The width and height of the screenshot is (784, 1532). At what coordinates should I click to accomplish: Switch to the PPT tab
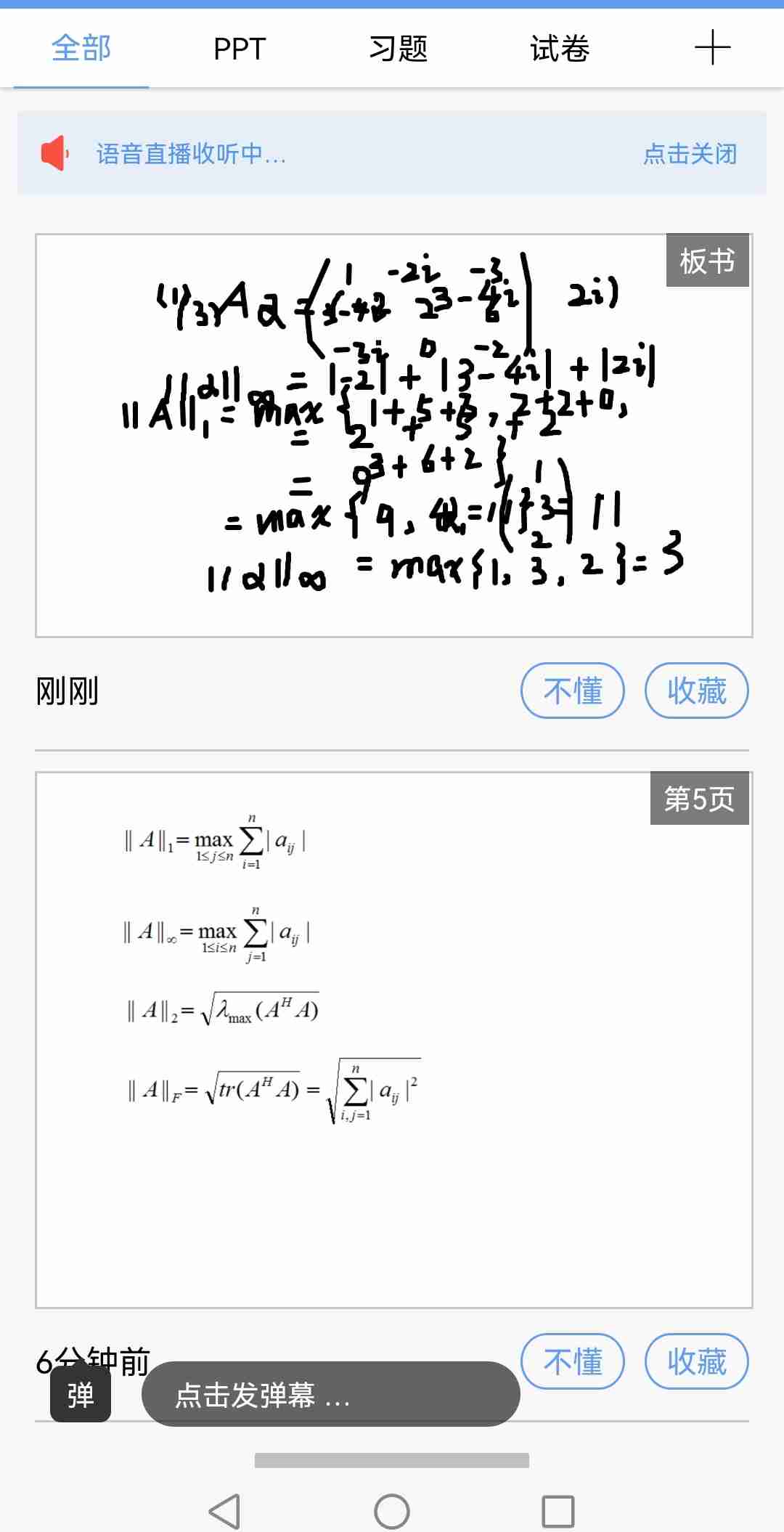click(x=240, y=49)
